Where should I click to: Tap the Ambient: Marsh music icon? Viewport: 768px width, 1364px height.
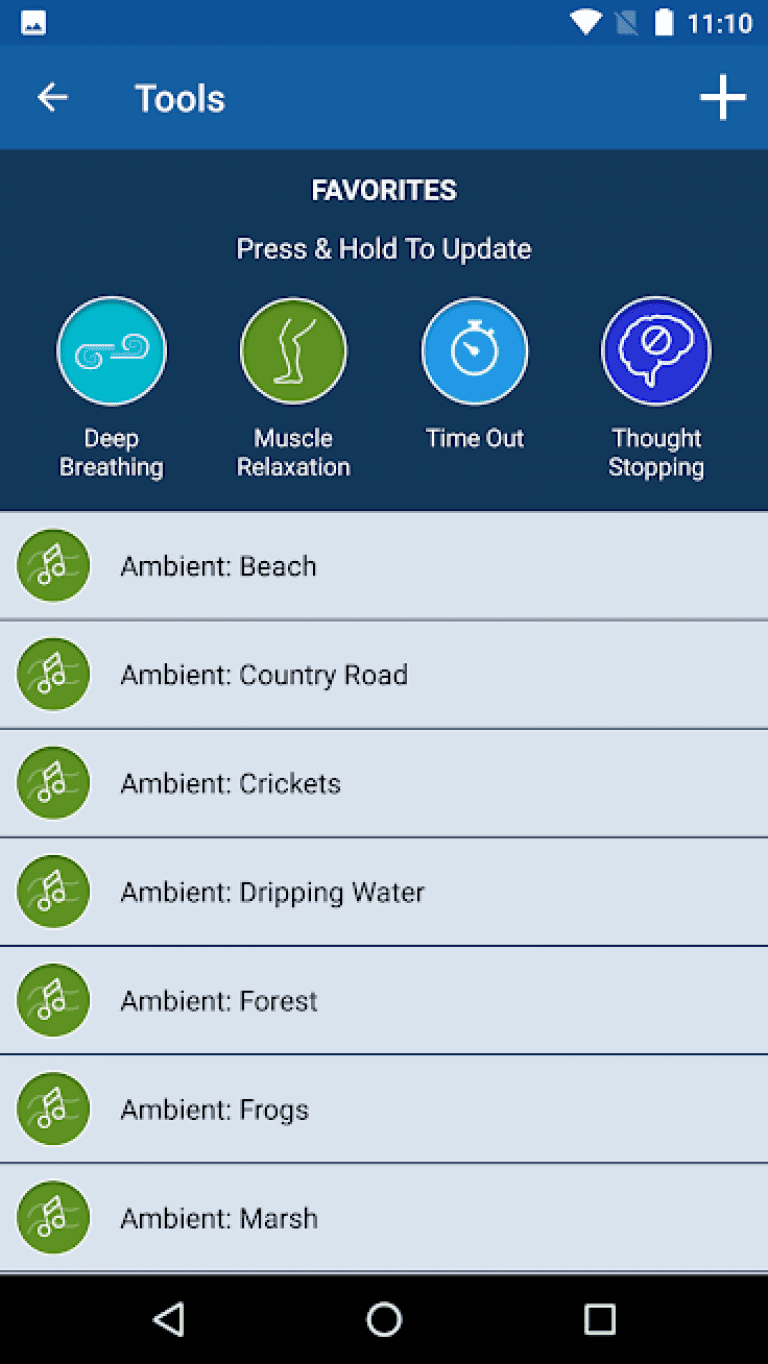tap(53, 1217)
